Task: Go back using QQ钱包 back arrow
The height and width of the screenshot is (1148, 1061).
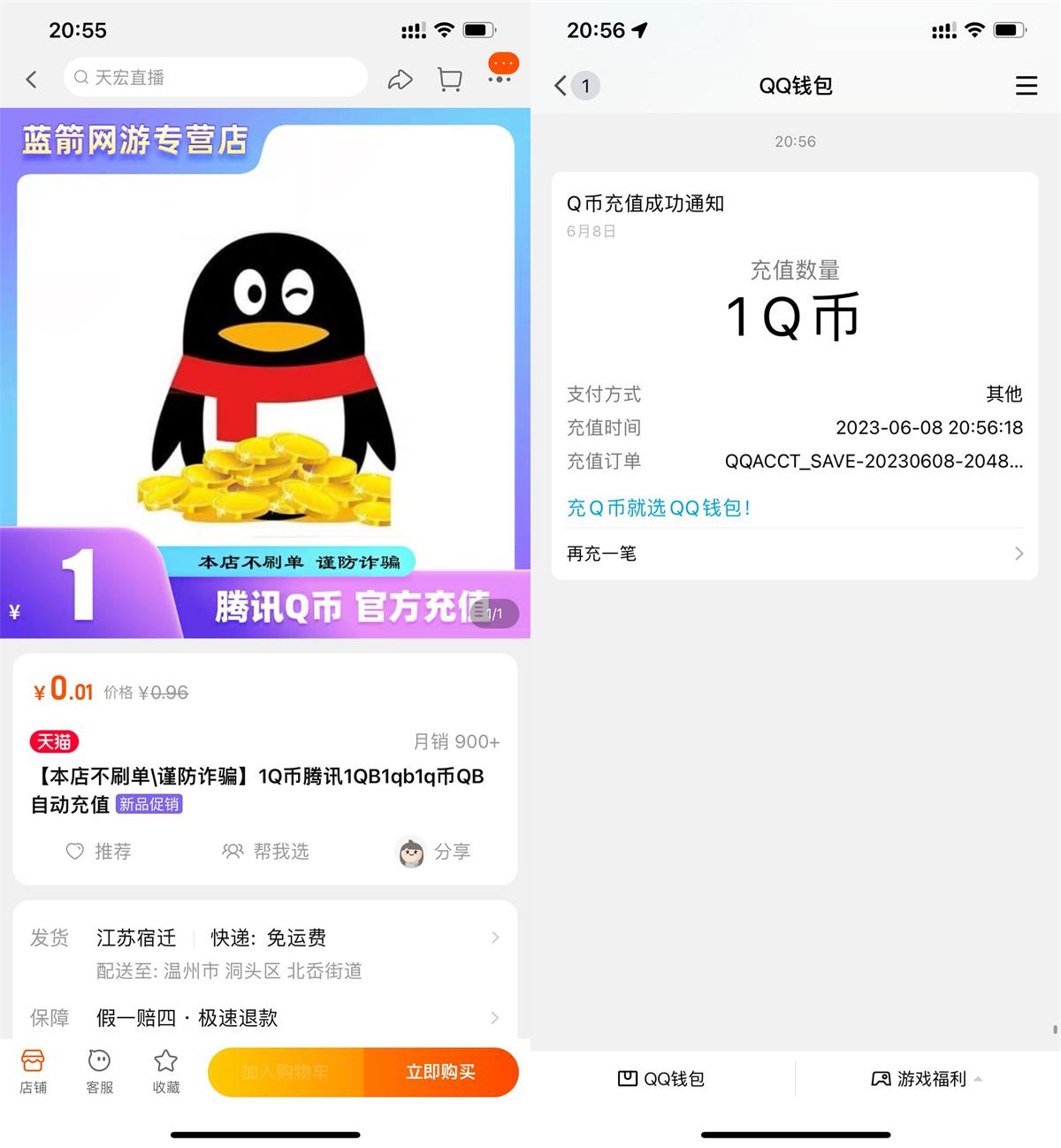Action: [x=559, y=86]
